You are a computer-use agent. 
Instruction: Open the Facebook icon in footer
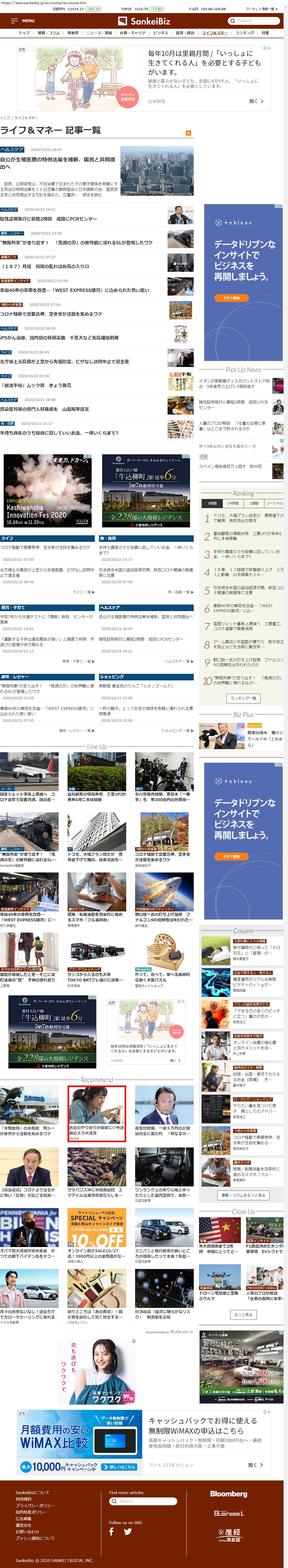112,1531
